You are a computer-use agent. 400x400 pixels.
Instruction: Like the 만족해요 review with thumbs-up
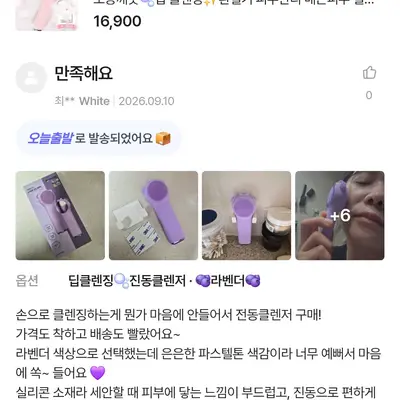coord(369,73)
